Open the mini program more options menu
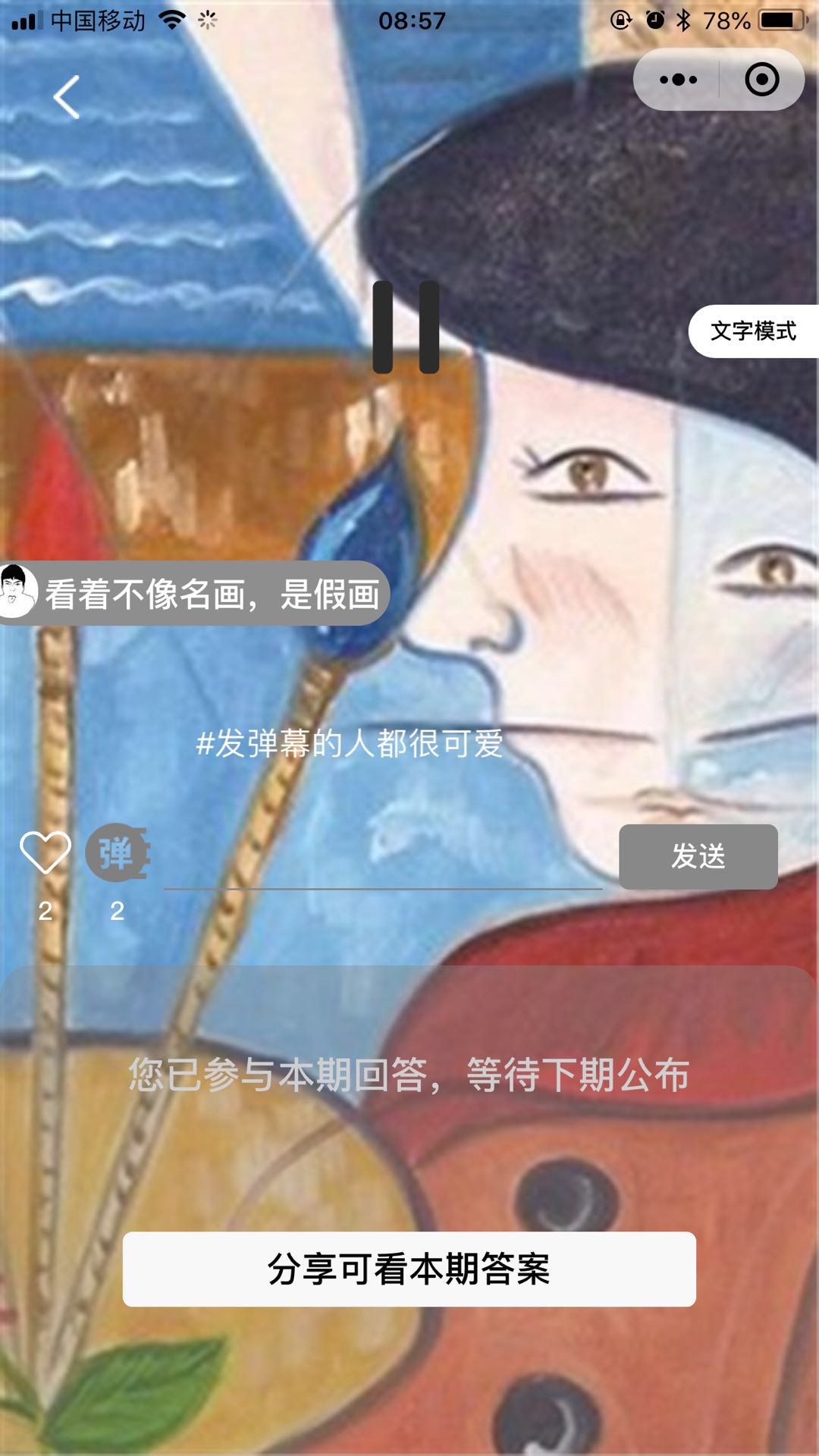 point(678,80)
